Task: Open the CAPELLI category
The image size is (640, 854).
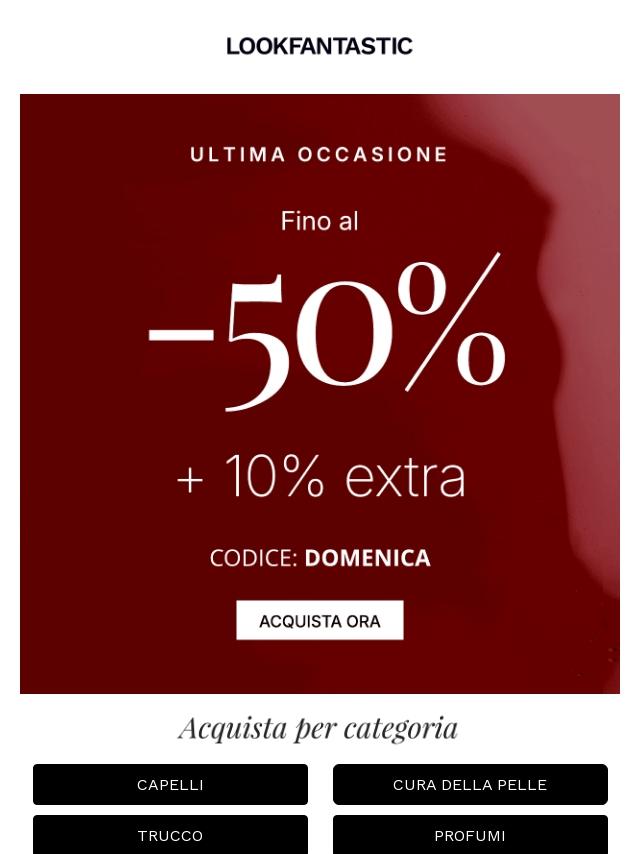Action: coord(170,784)
